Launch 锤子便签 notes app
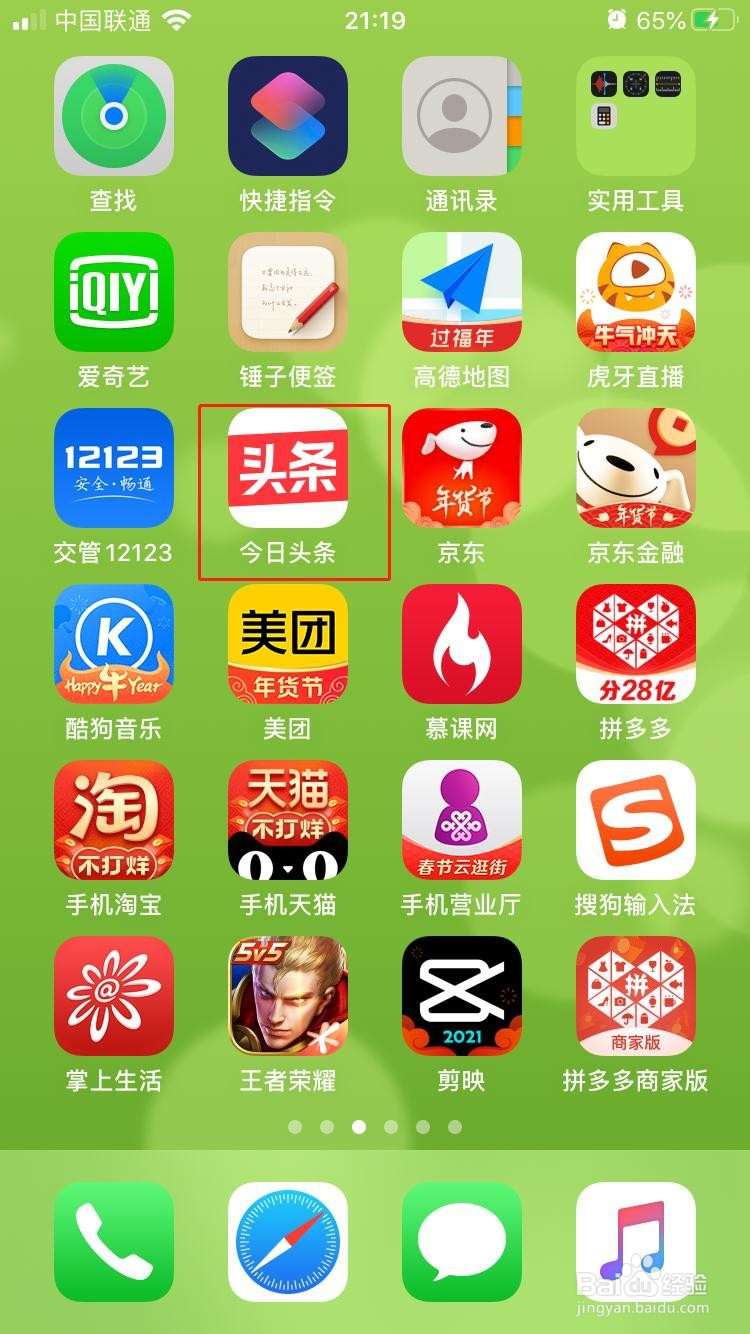 (287, 292)
